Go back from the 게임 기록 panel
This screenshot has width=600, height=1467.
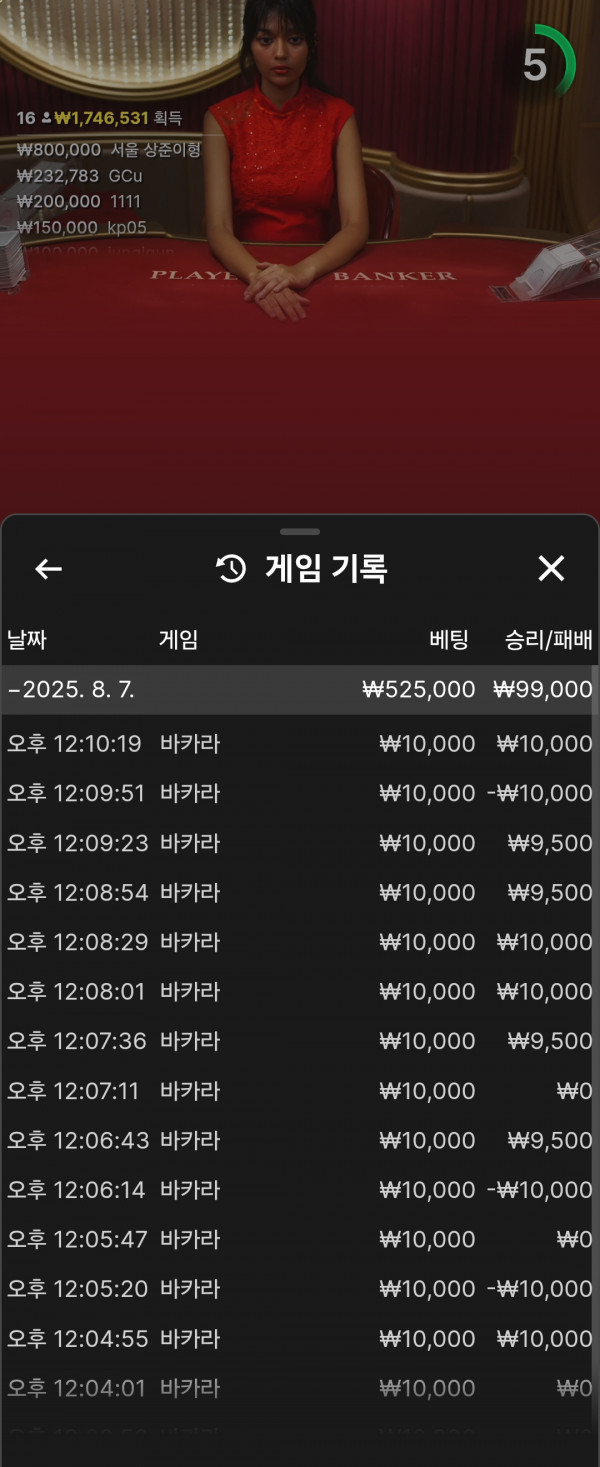tap(48, 569)
